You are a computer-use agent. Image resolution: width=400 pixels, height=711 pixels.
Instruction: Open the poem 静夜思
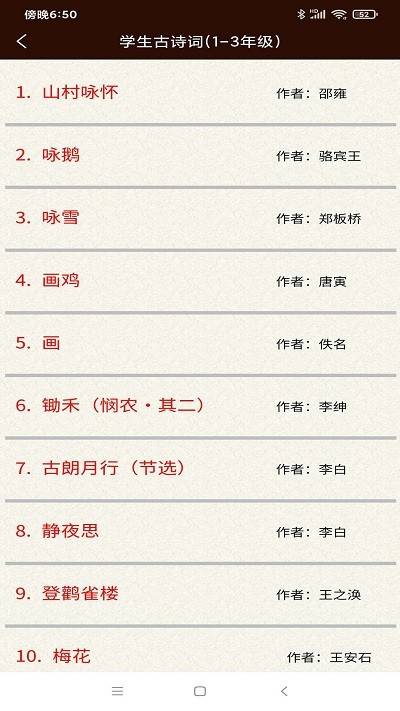click(200, 531)
